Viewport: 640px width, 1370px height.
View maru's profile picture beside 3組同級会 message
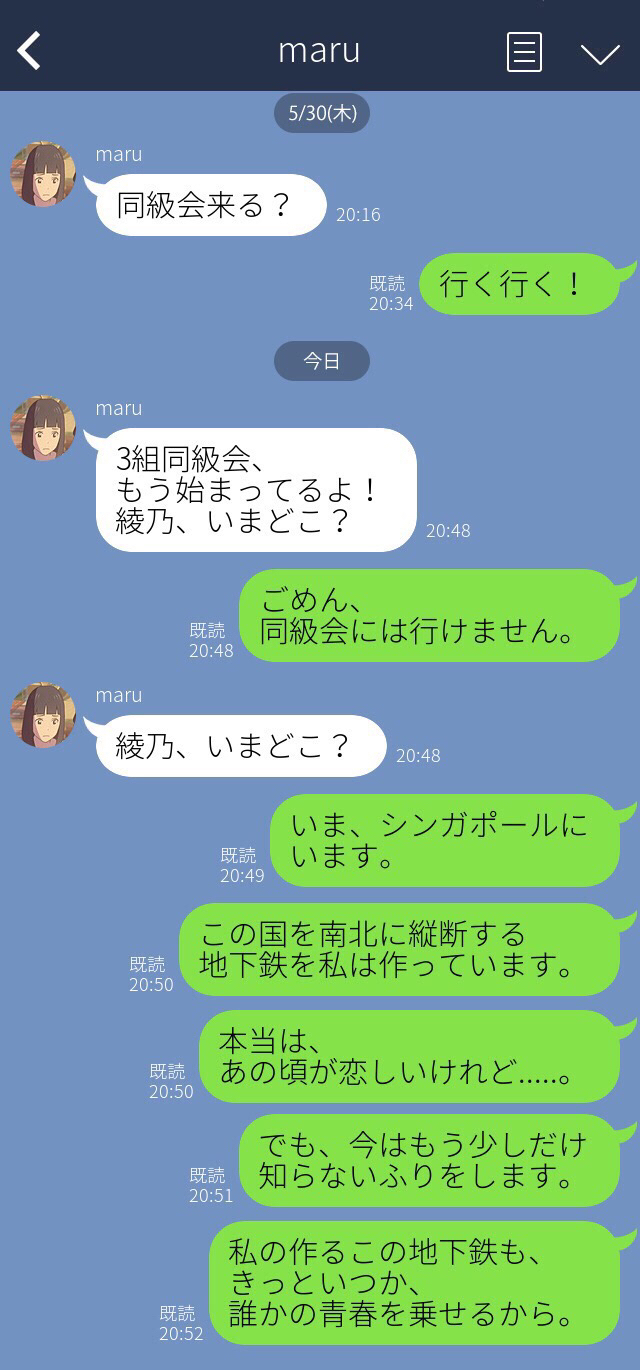click(43, 428)
